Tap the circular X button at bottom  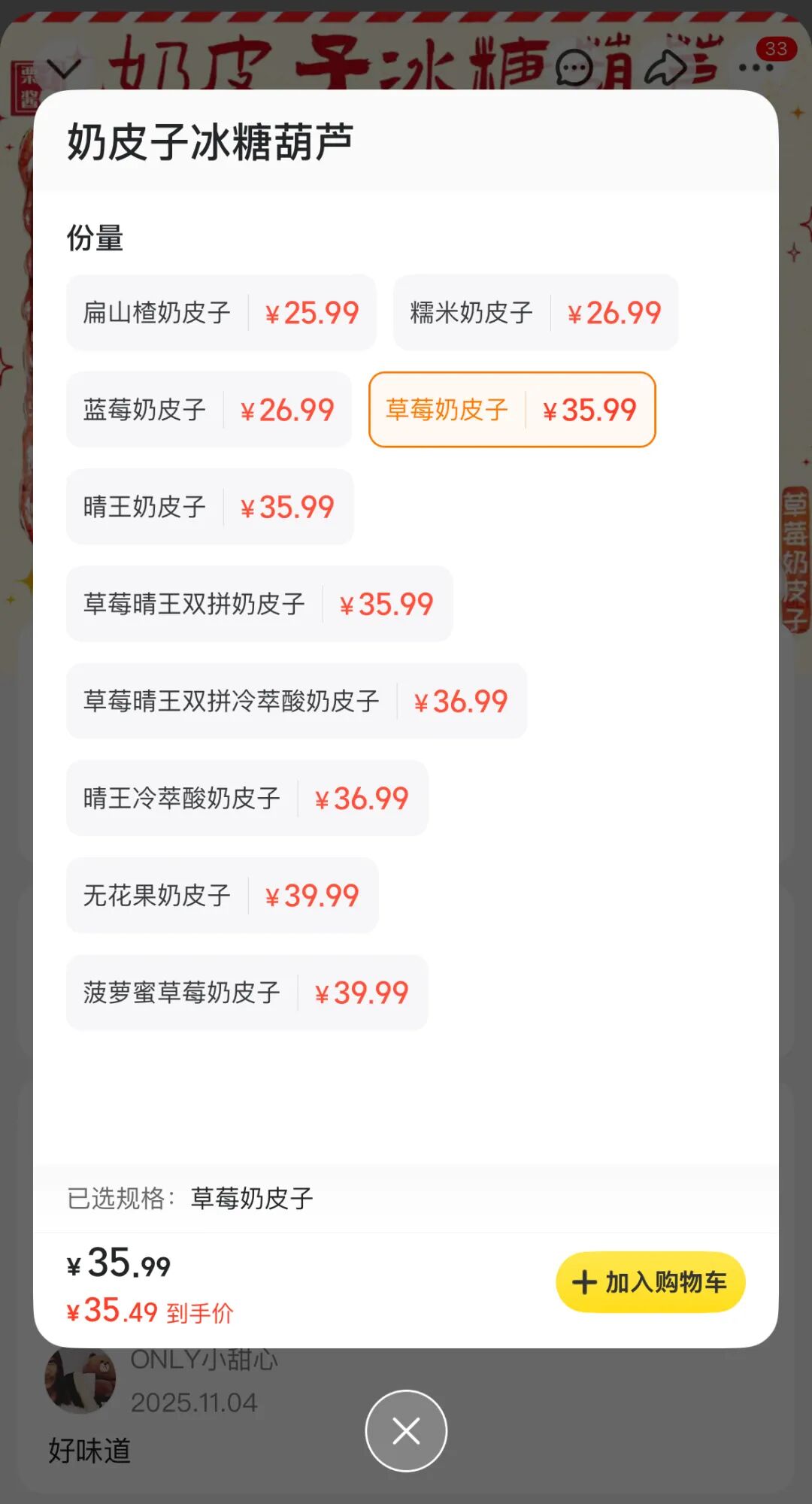tap(405, 1431)
